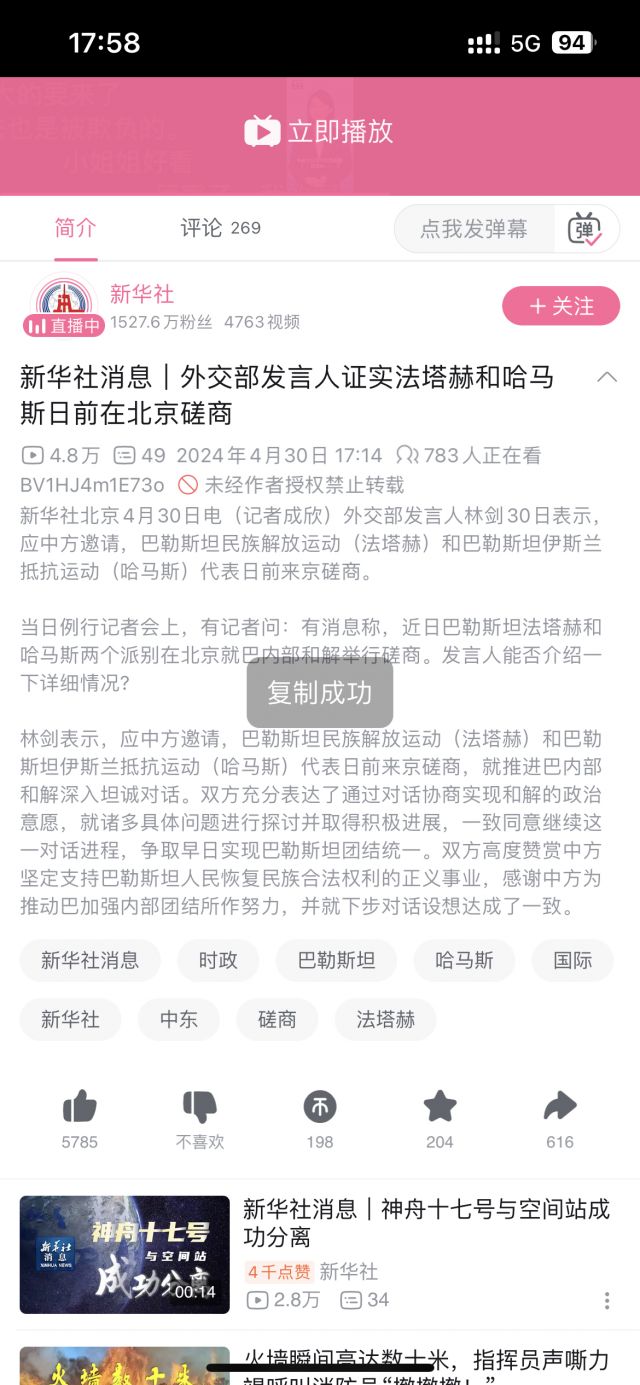Switch to the 评论 tab

[220, 228]
